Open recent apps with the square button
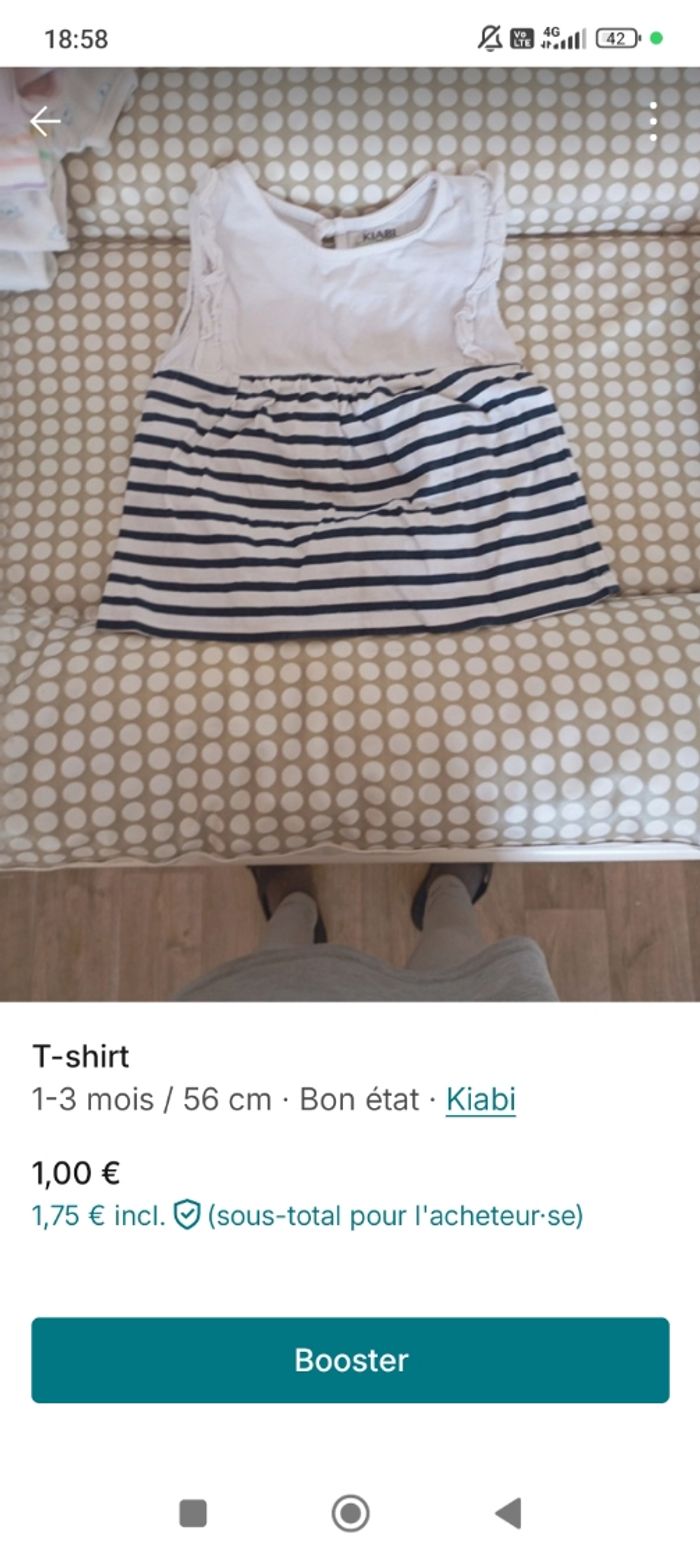The width and height of the screenshot is (700, 1559). (193, 1513)
